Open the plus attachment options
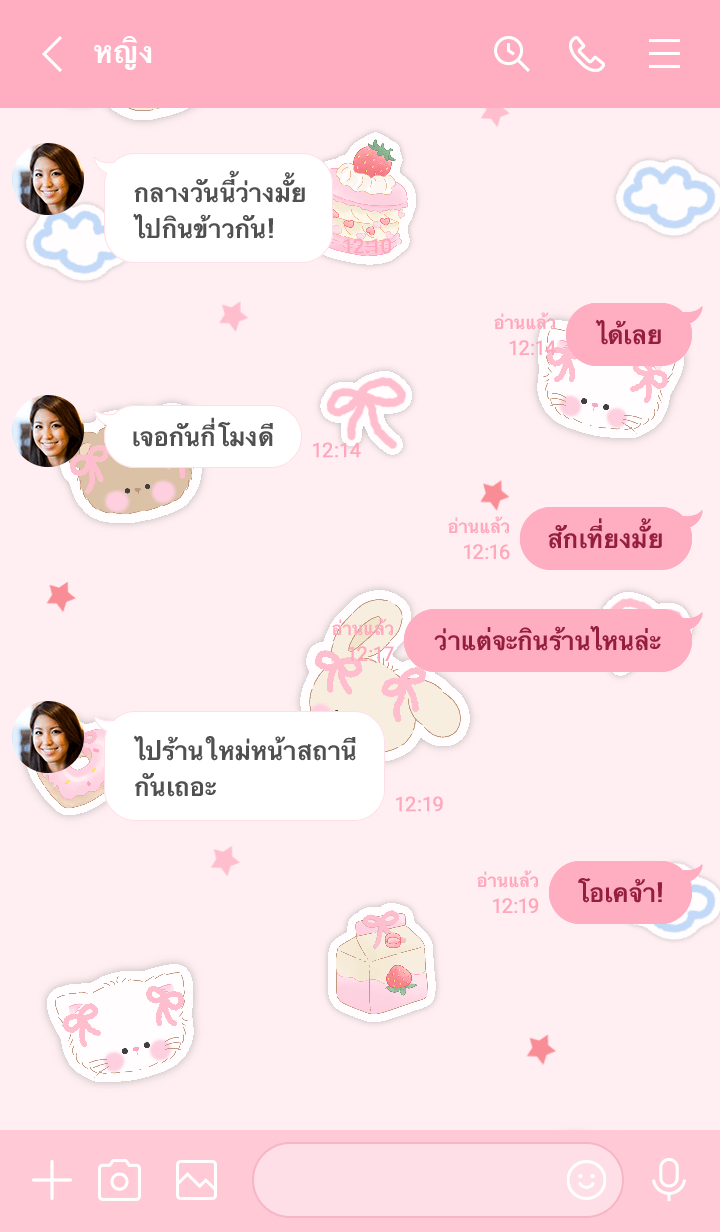The width and height of the screenshot is (720, 1232). pos(52,1181)
